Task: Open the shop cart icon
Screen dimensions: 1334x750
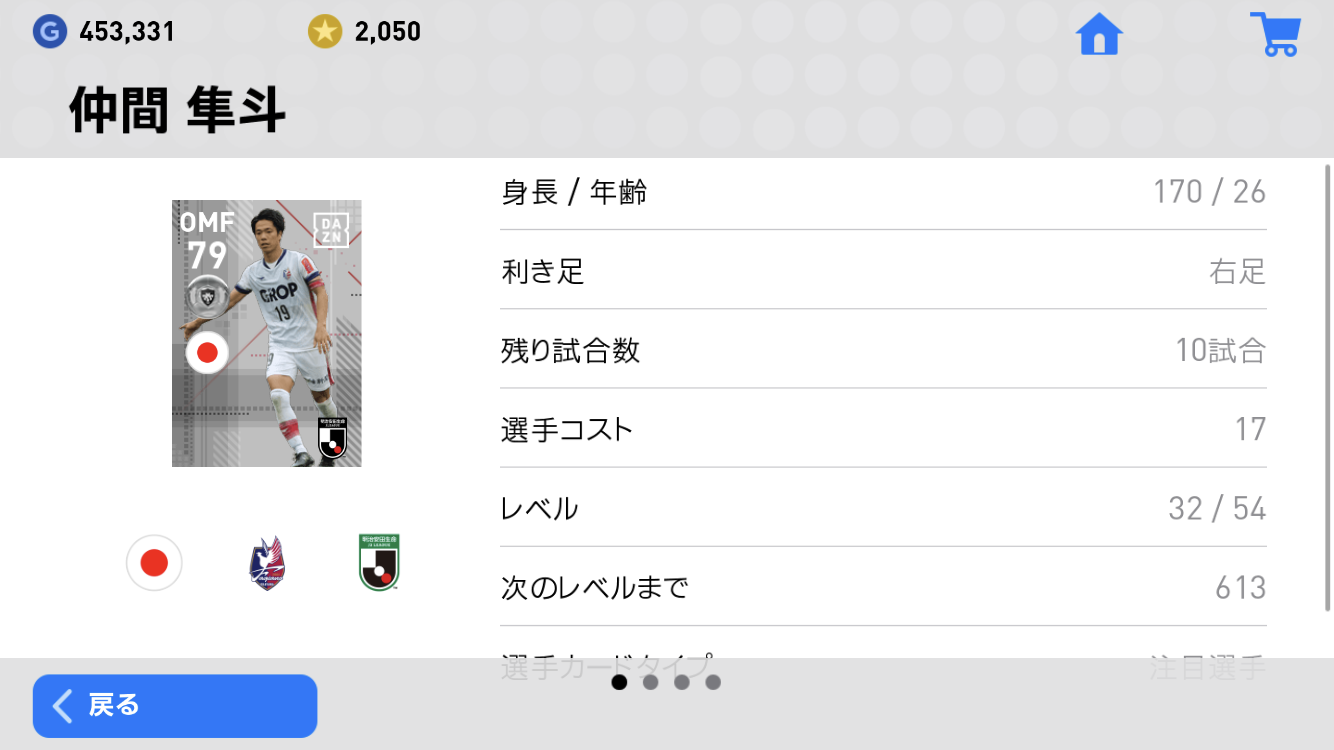Action: point(1275,34)
